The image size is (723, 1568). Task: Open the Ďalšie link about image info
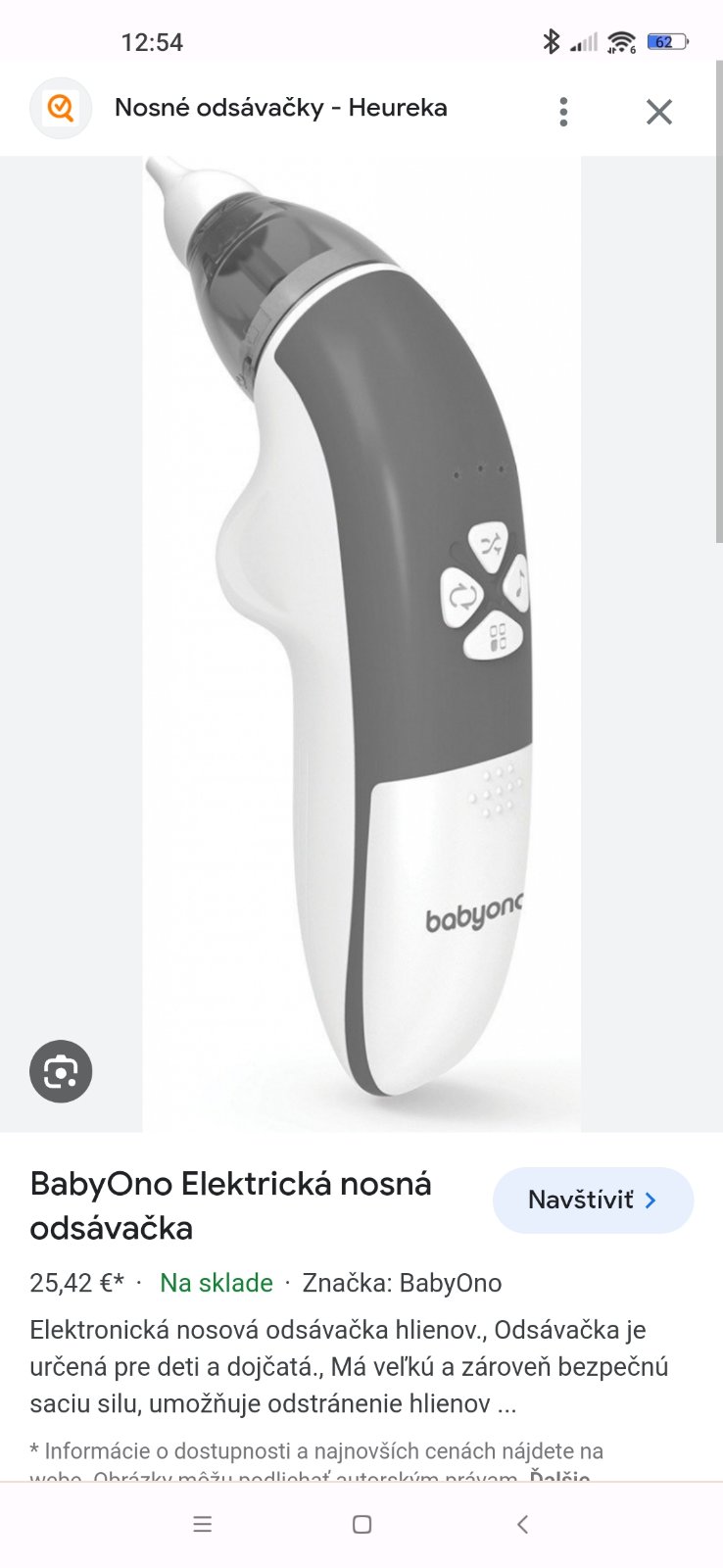click(x=560, y=1476)
